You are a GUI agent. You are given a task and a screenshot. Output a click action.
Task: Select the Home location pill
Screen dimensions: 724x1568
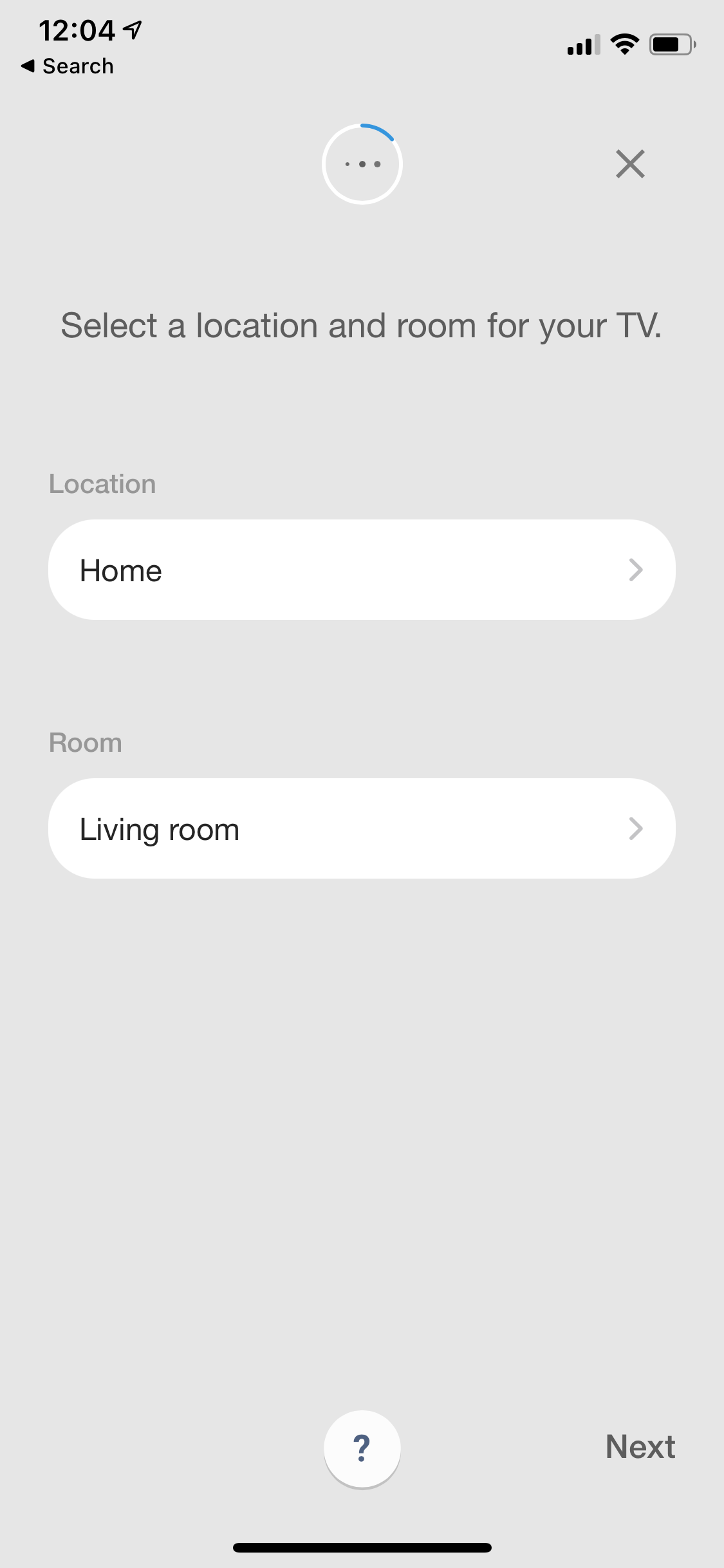point(362,569)
